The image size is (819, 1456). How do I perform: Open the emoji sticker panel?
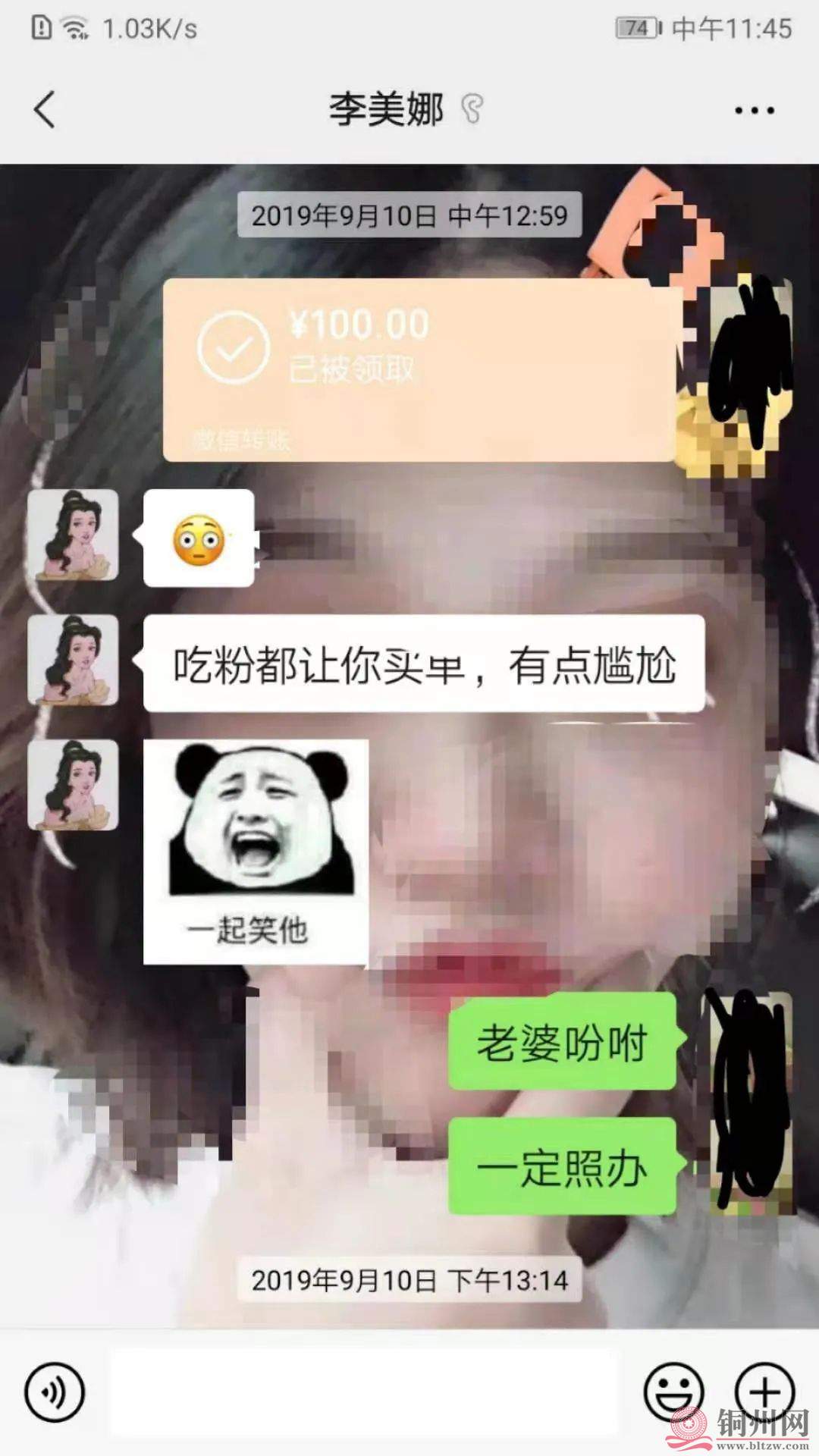[x=673, y=1392]
